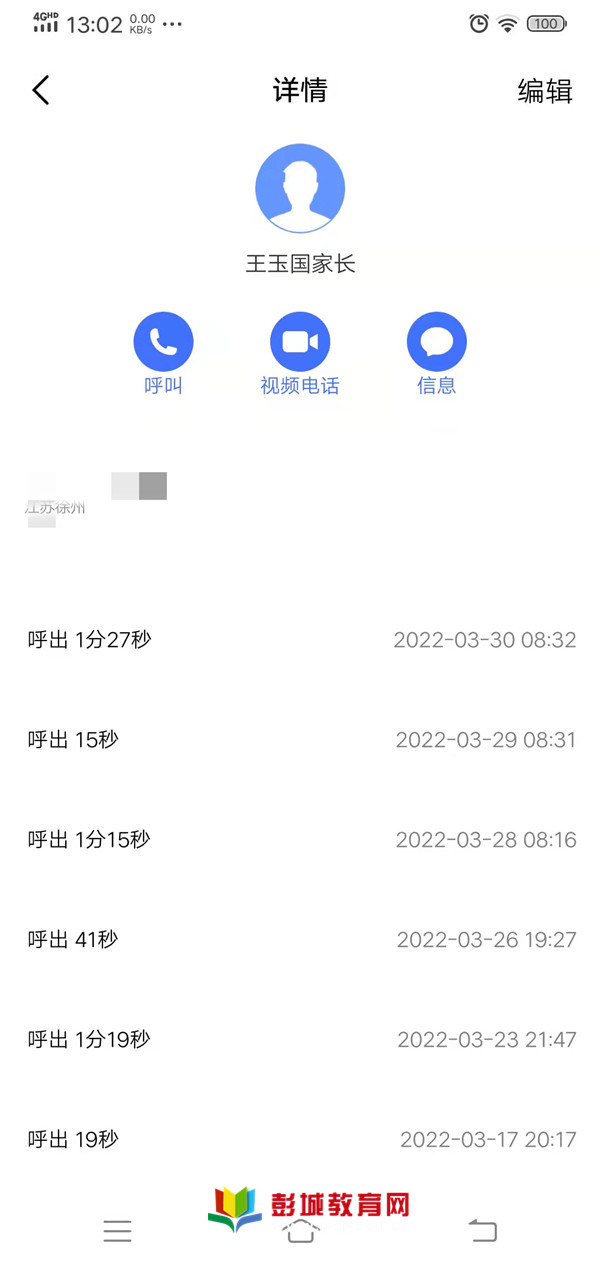Open the contact's avatar picture
Viewport: 600px width, 1266px height.
[x=300, y=188]
